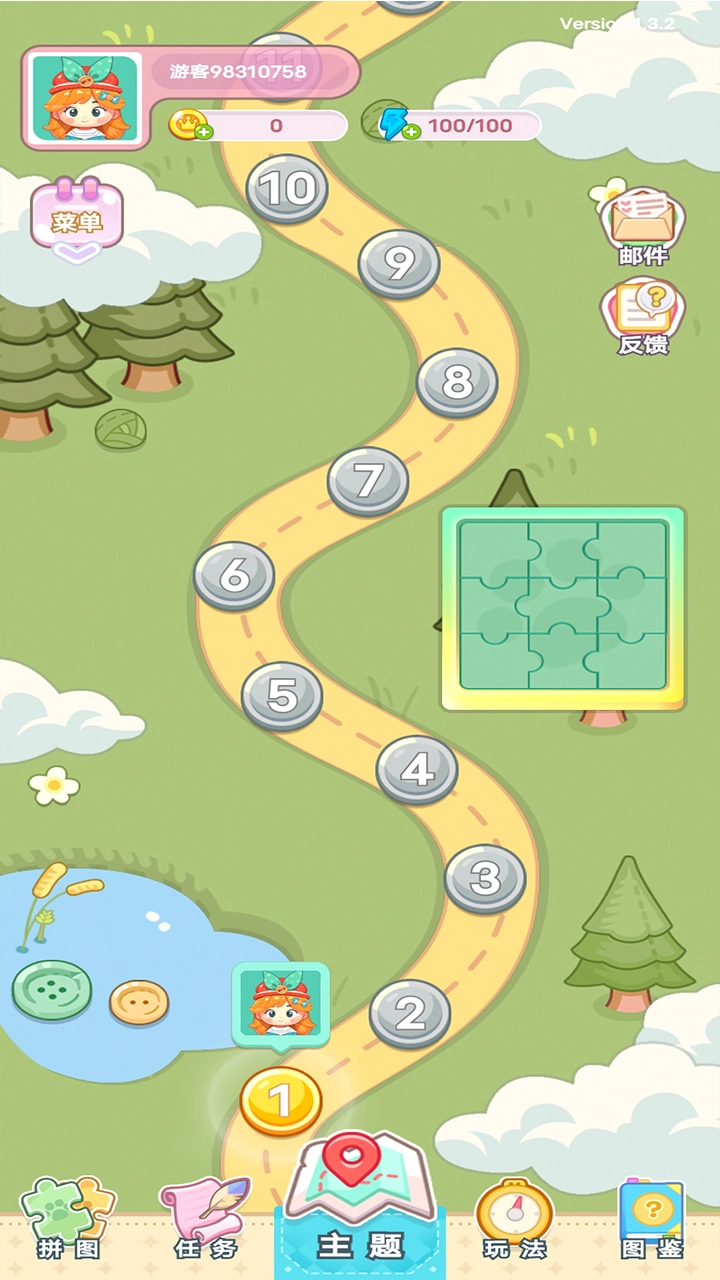Add more crown coins

(x=203, y=131)
